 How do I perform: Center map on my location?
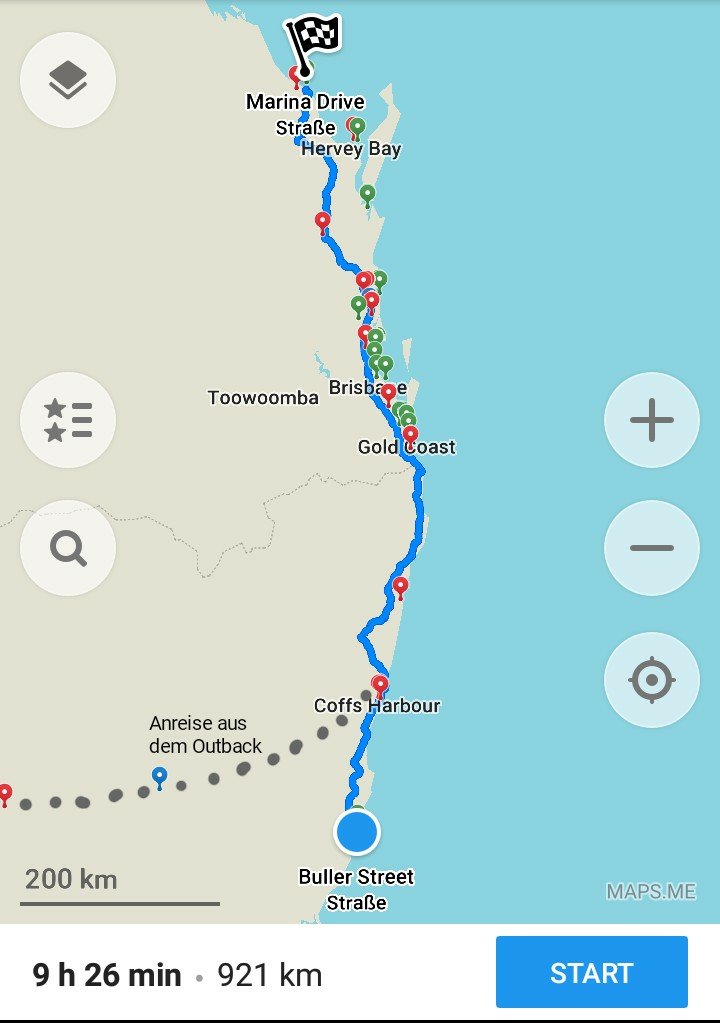(x=651, y=680)
